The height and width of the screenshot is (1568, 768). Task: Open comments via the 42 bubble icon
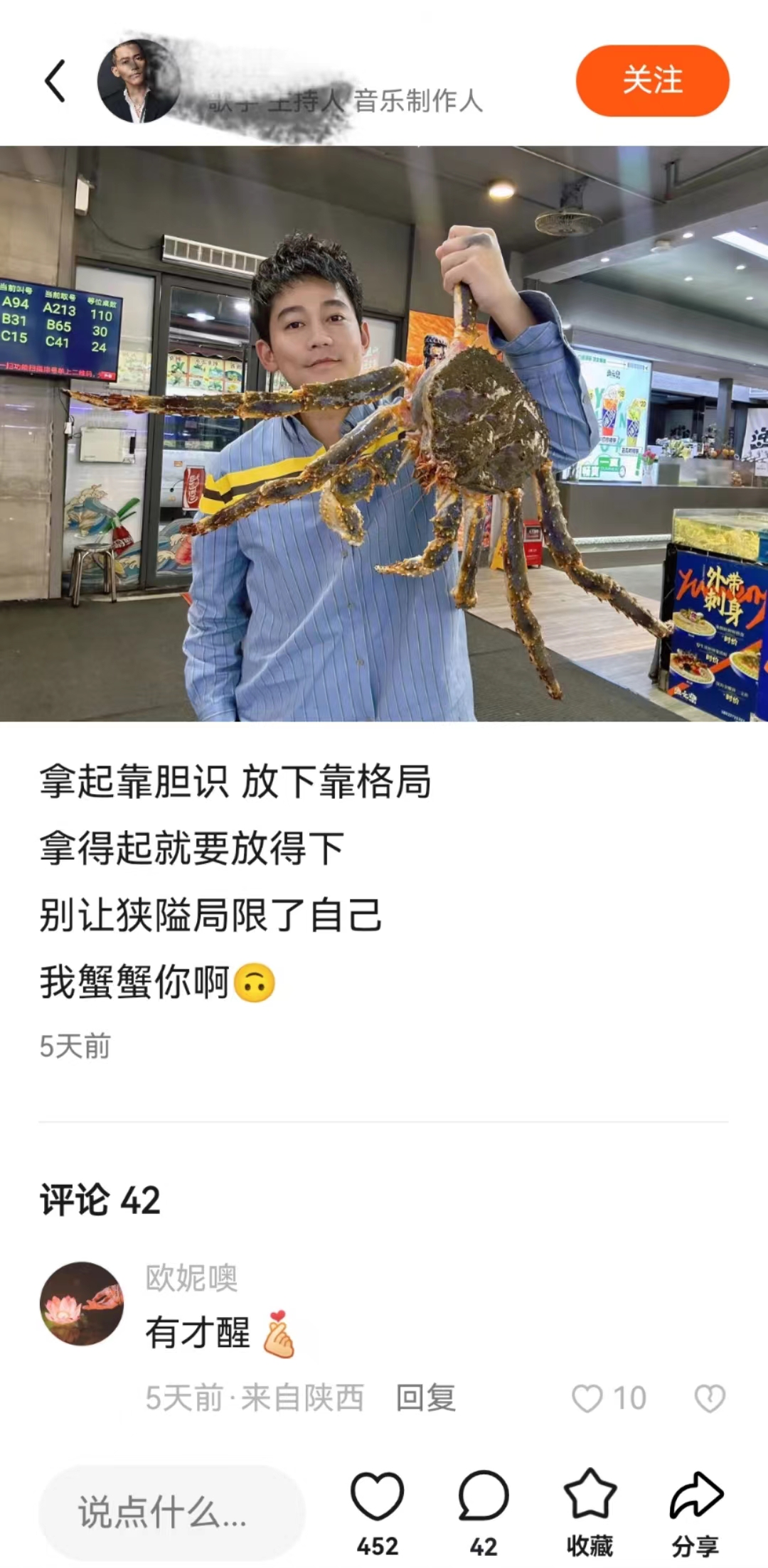point(484,1497)
